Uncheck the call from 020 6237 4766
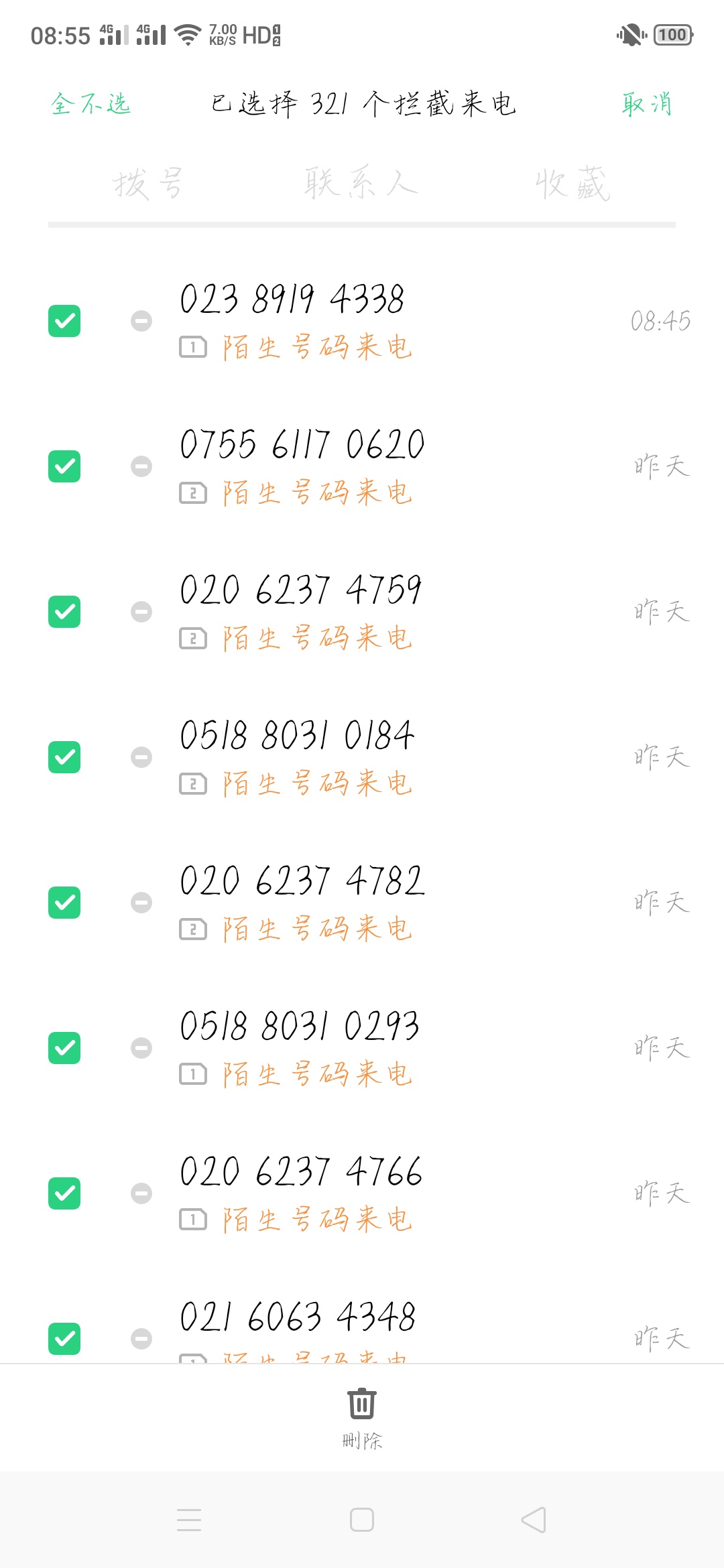Viewport: 724px width, 1568px height. [x=64, y=1193]
